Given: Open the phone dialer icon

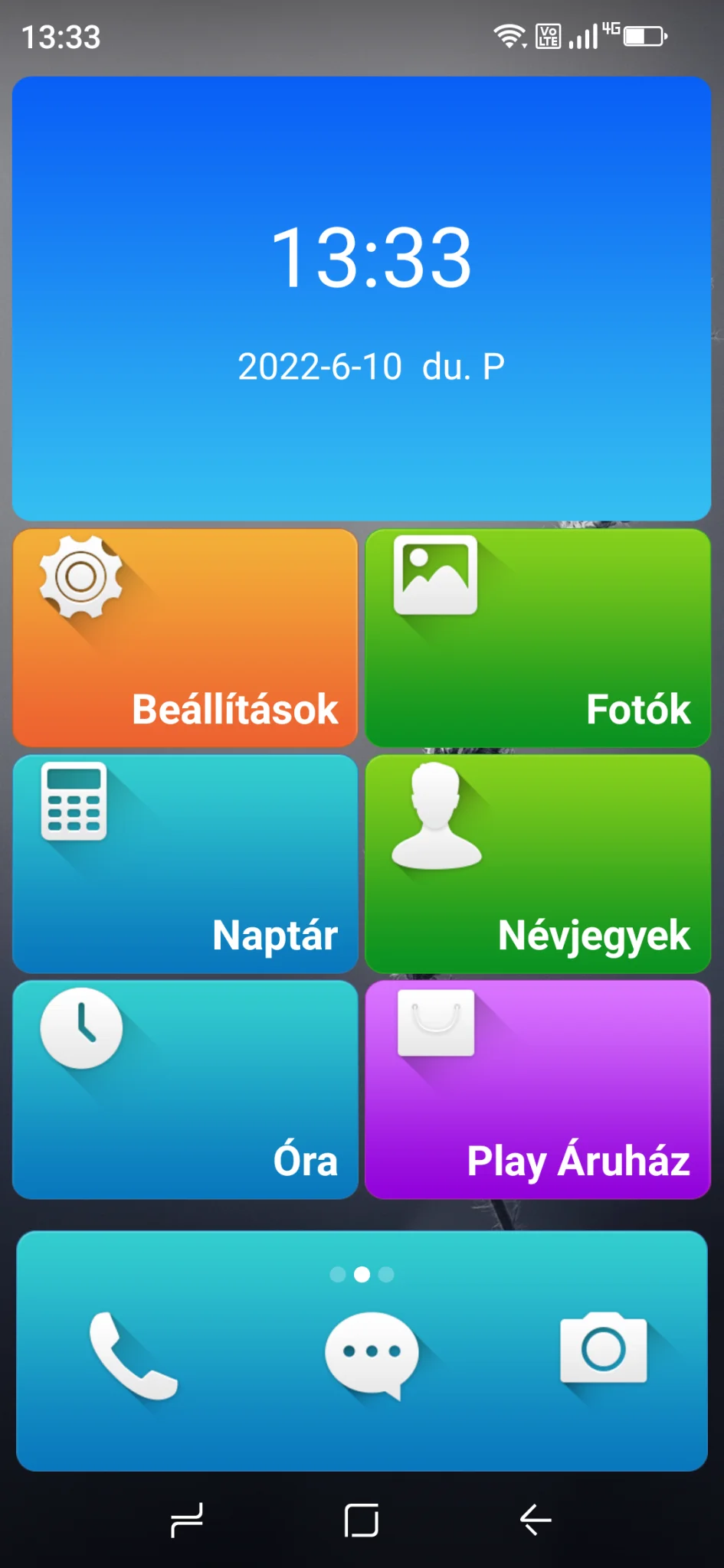Looking at the screenshot, I should [133, 1355].
